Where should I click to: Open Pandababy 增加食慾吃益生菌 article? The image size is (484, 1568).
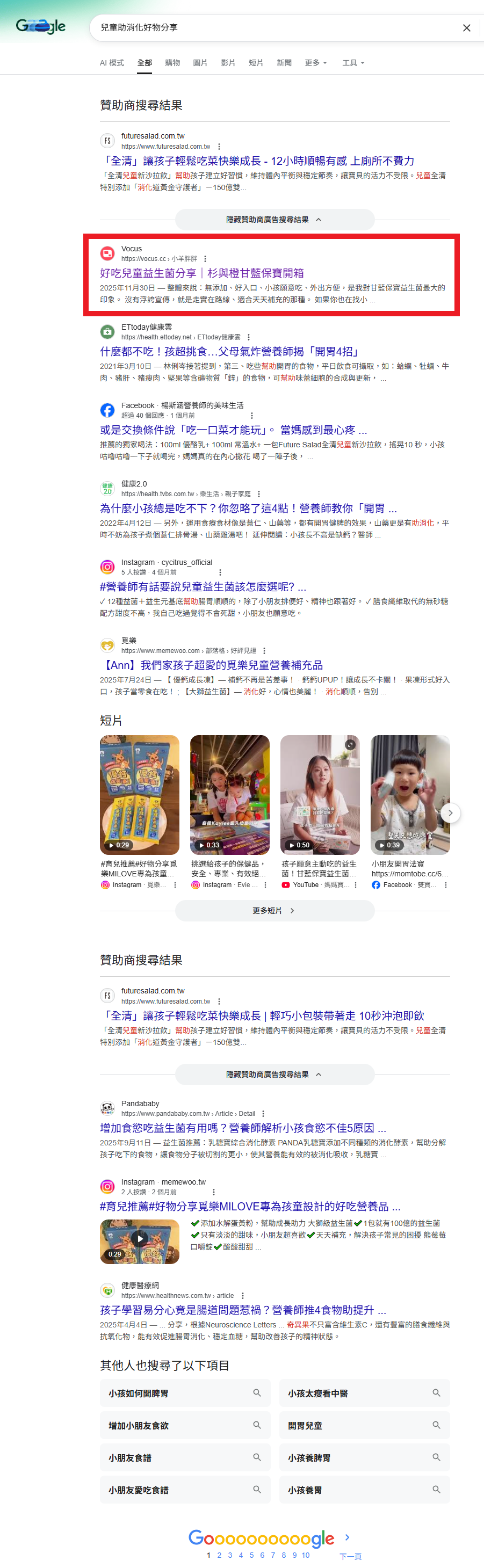(242, 1128)
